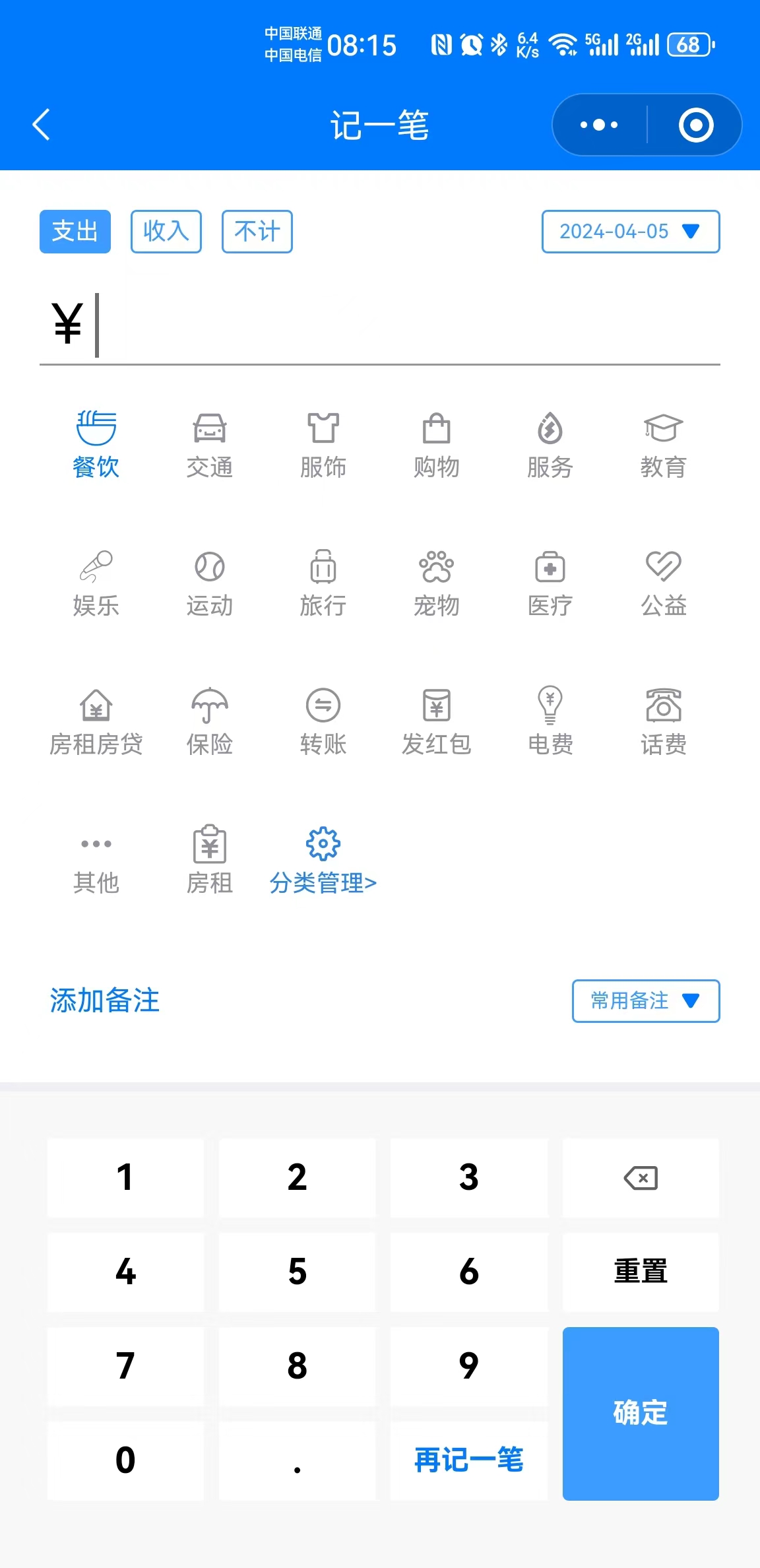Choose the 交通 category
The width and height of the screenshot is (760, 1568).
pyautogui.click(x=210, y=445)
